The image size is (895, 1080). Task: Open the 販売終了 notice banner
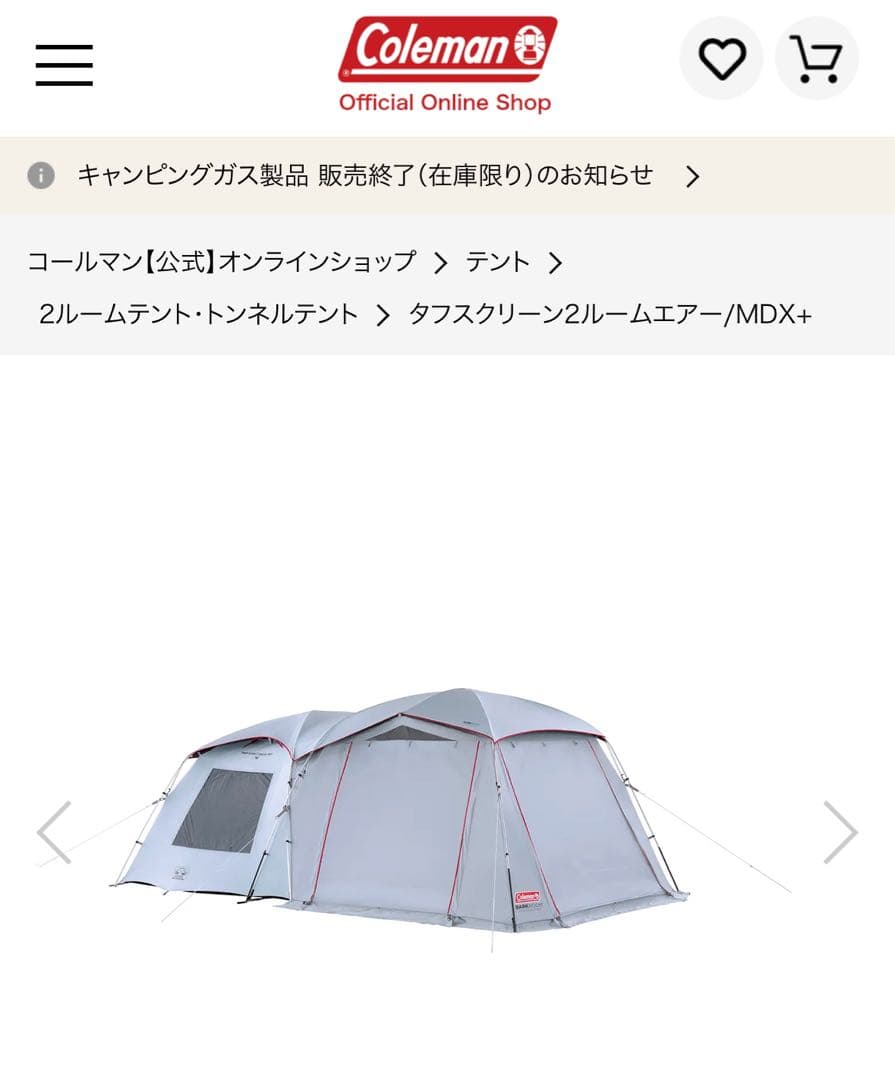pos(365,176)
